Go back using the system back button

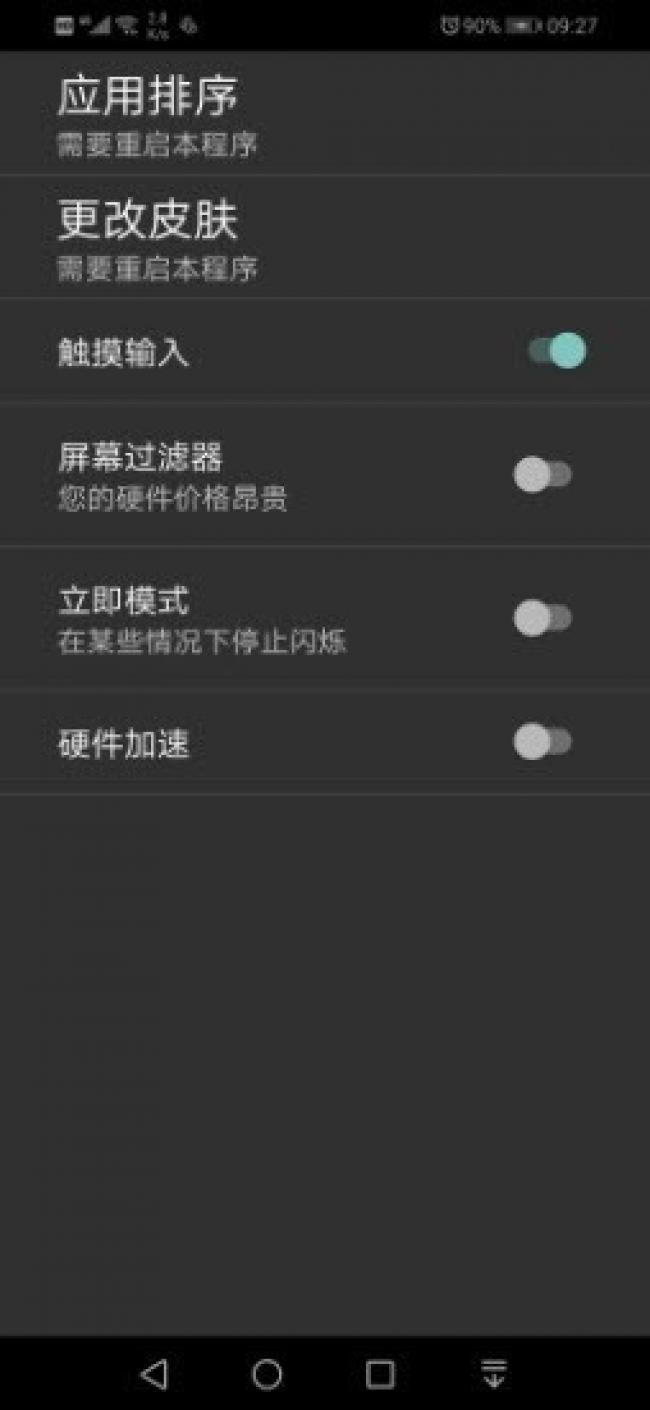pos(154,1374)
